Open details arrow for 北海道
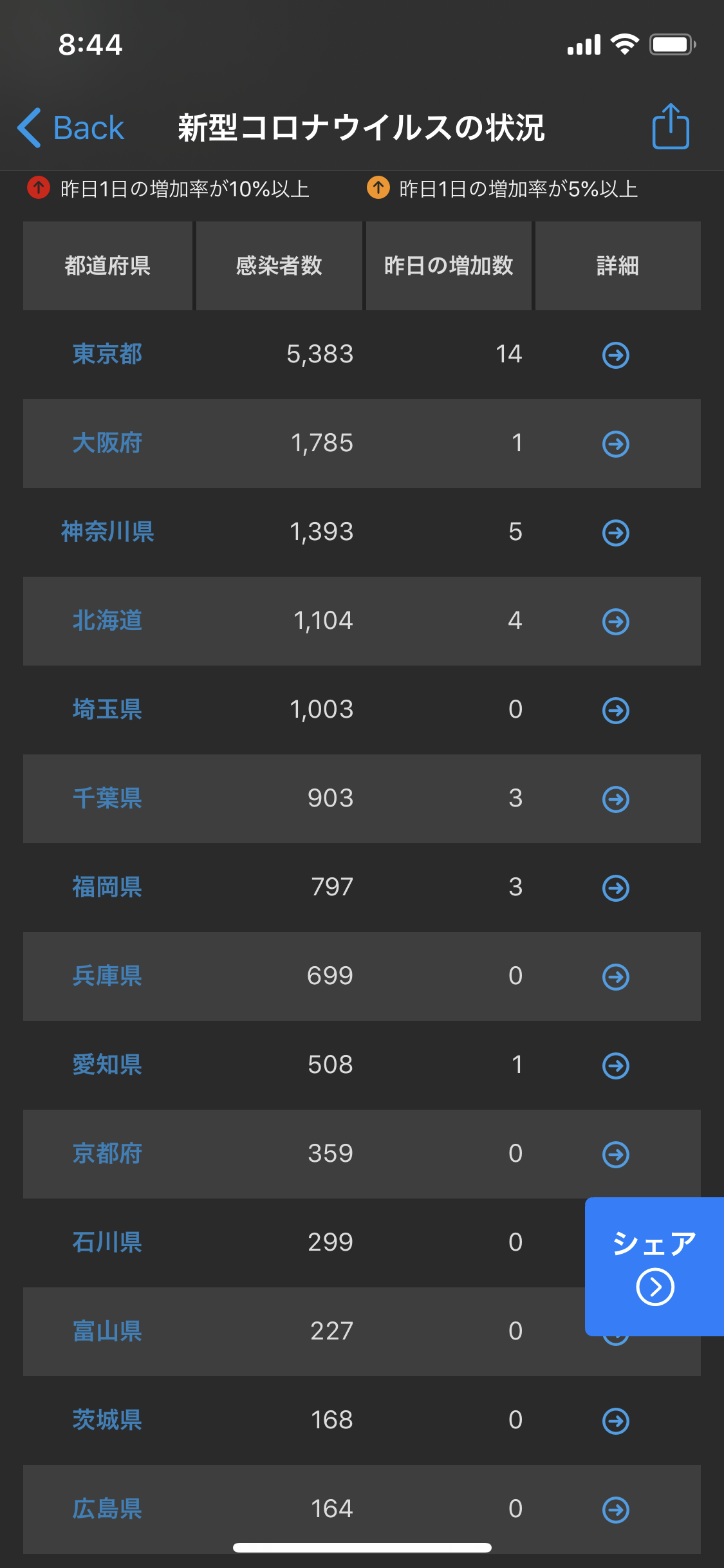Screen dimensions: 724x1568 click(x=616, y=621)
